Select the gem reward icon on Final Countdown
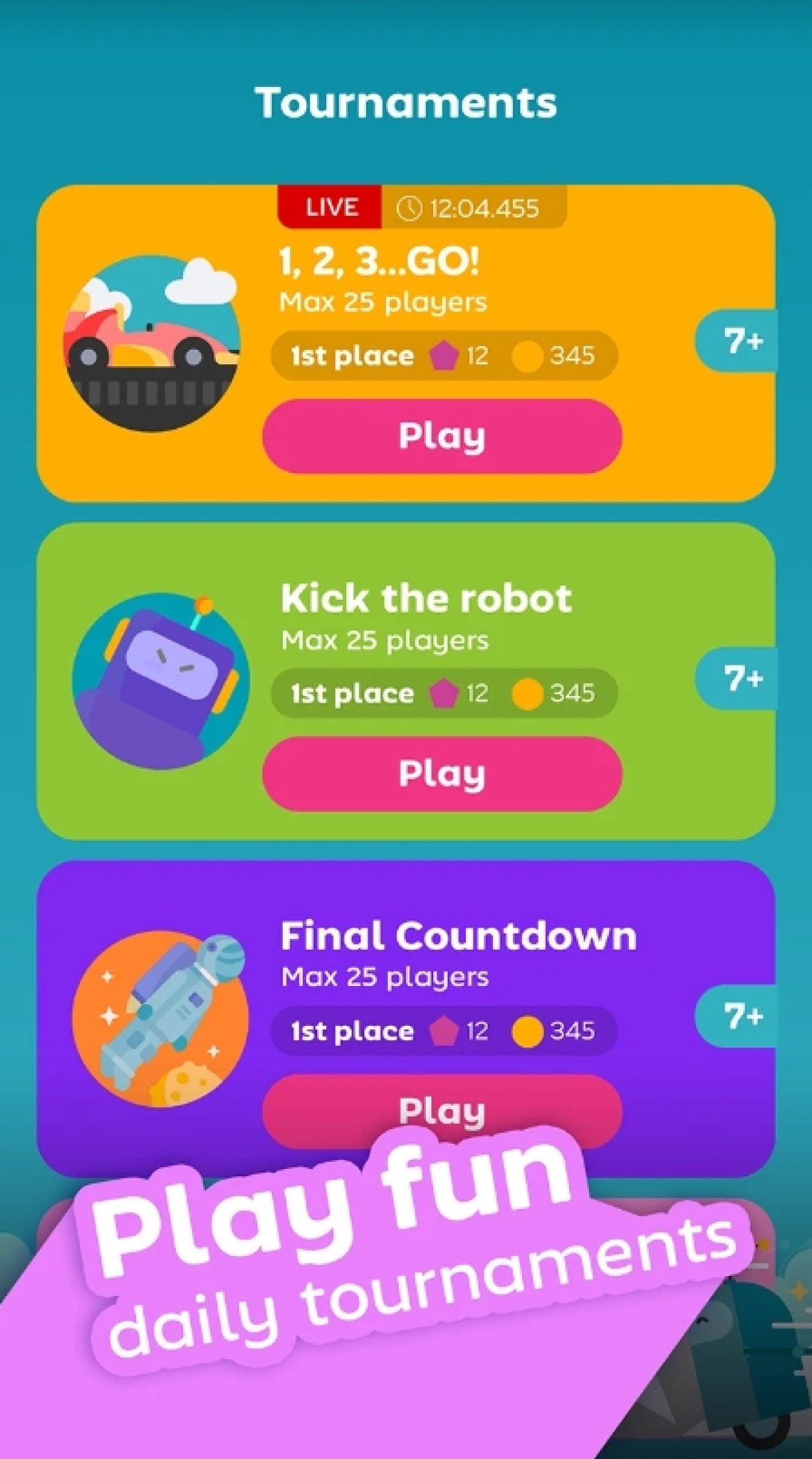The image size is (812, 1459). pos(445,1029)
